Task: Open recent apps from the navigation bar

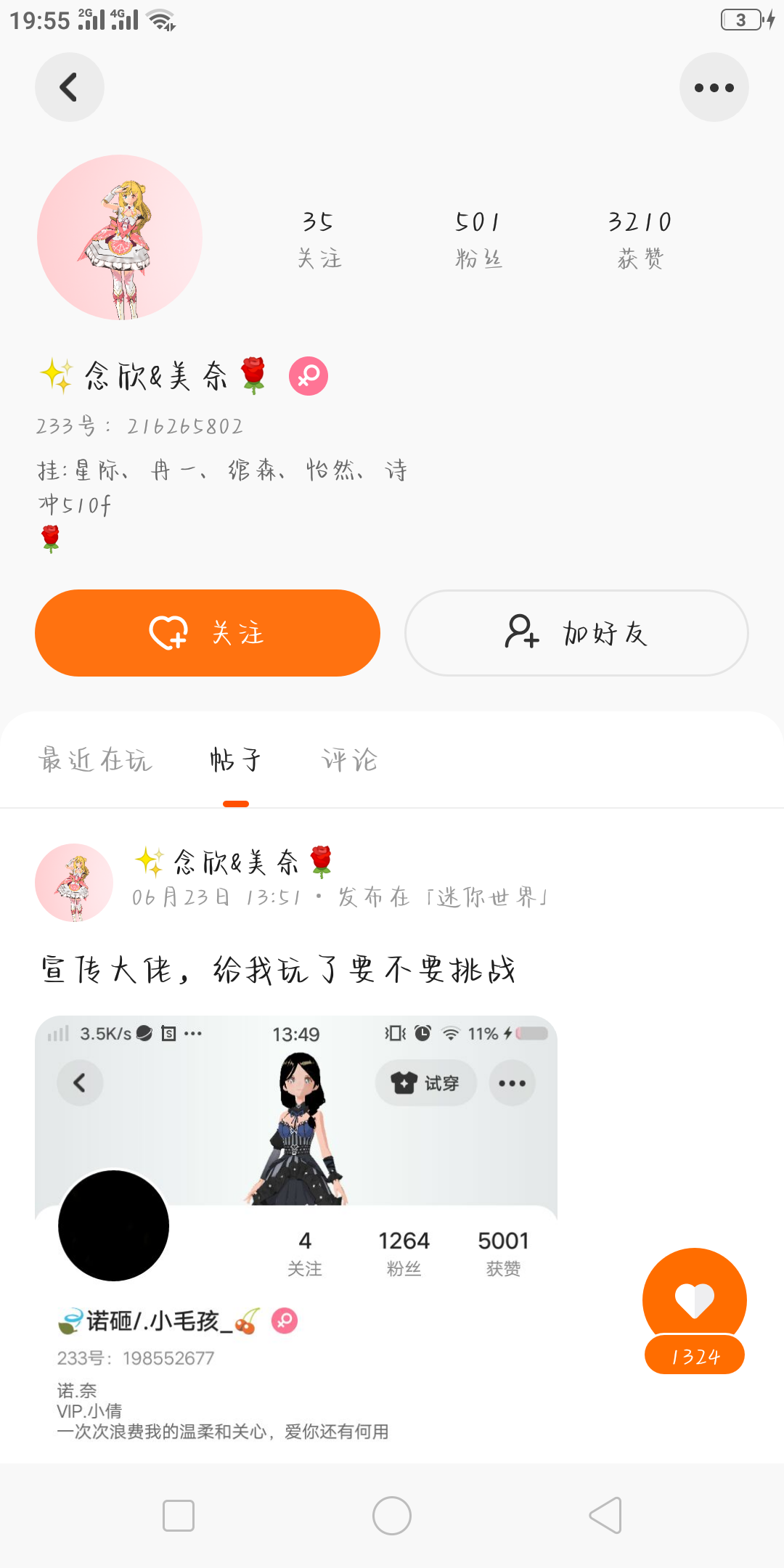Action: [x=179, y=1516]
